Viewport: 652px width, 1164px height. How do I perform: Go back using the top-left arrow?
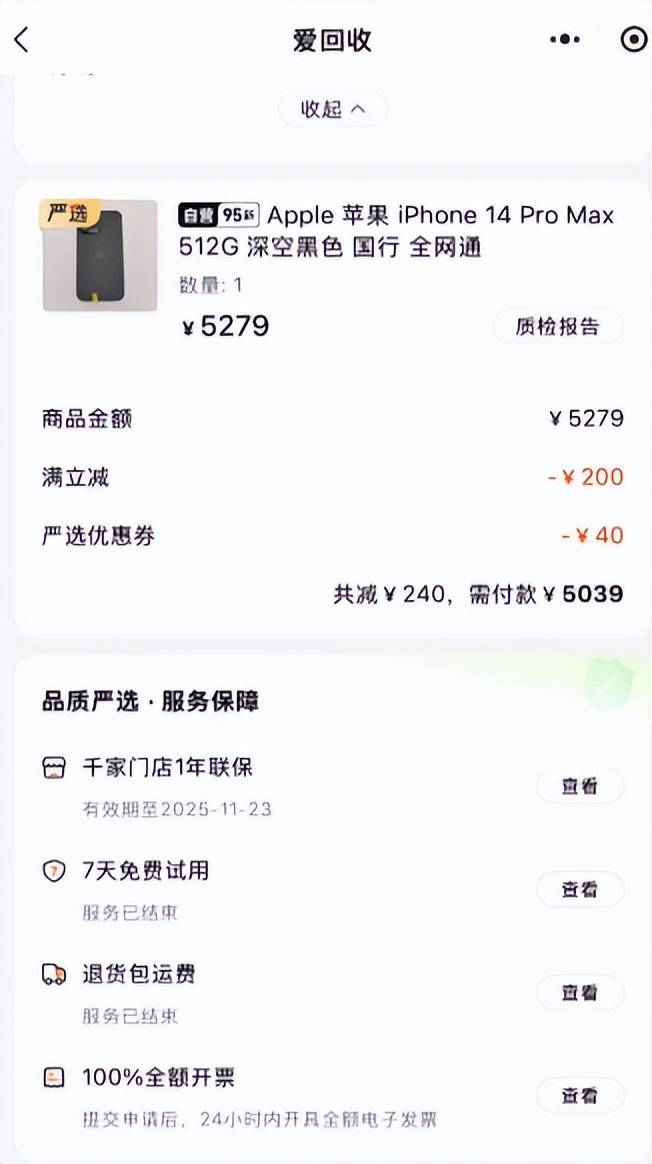(22, 40)
